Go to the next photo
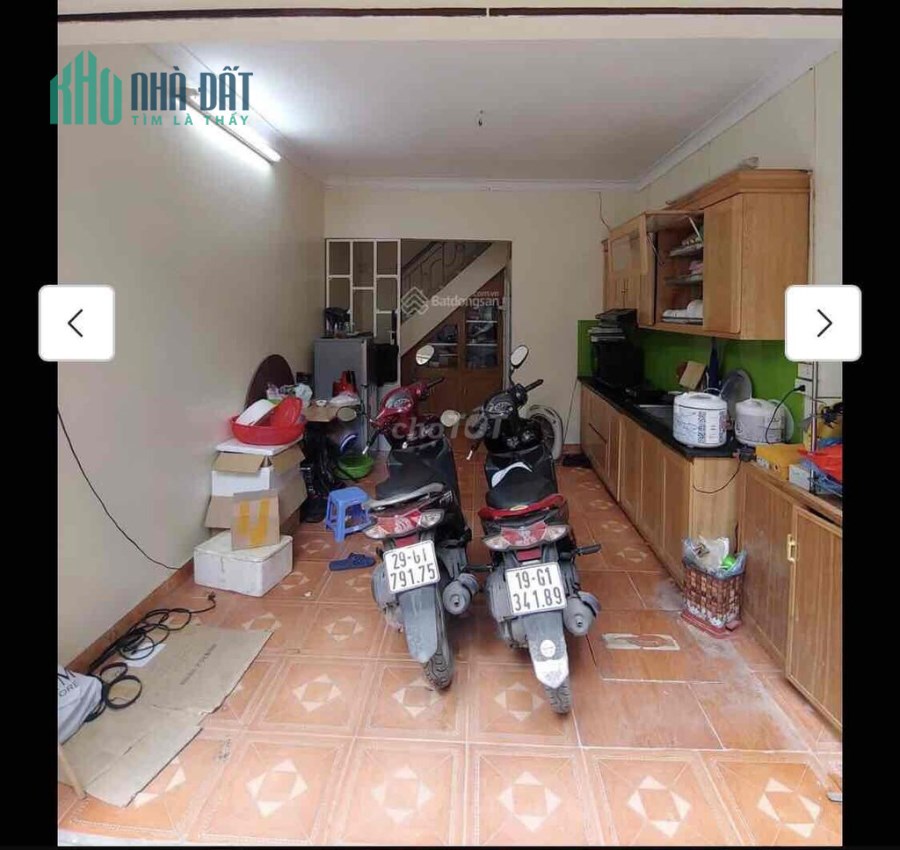Viewport: 900px width, 850px height. click(822, 323)
